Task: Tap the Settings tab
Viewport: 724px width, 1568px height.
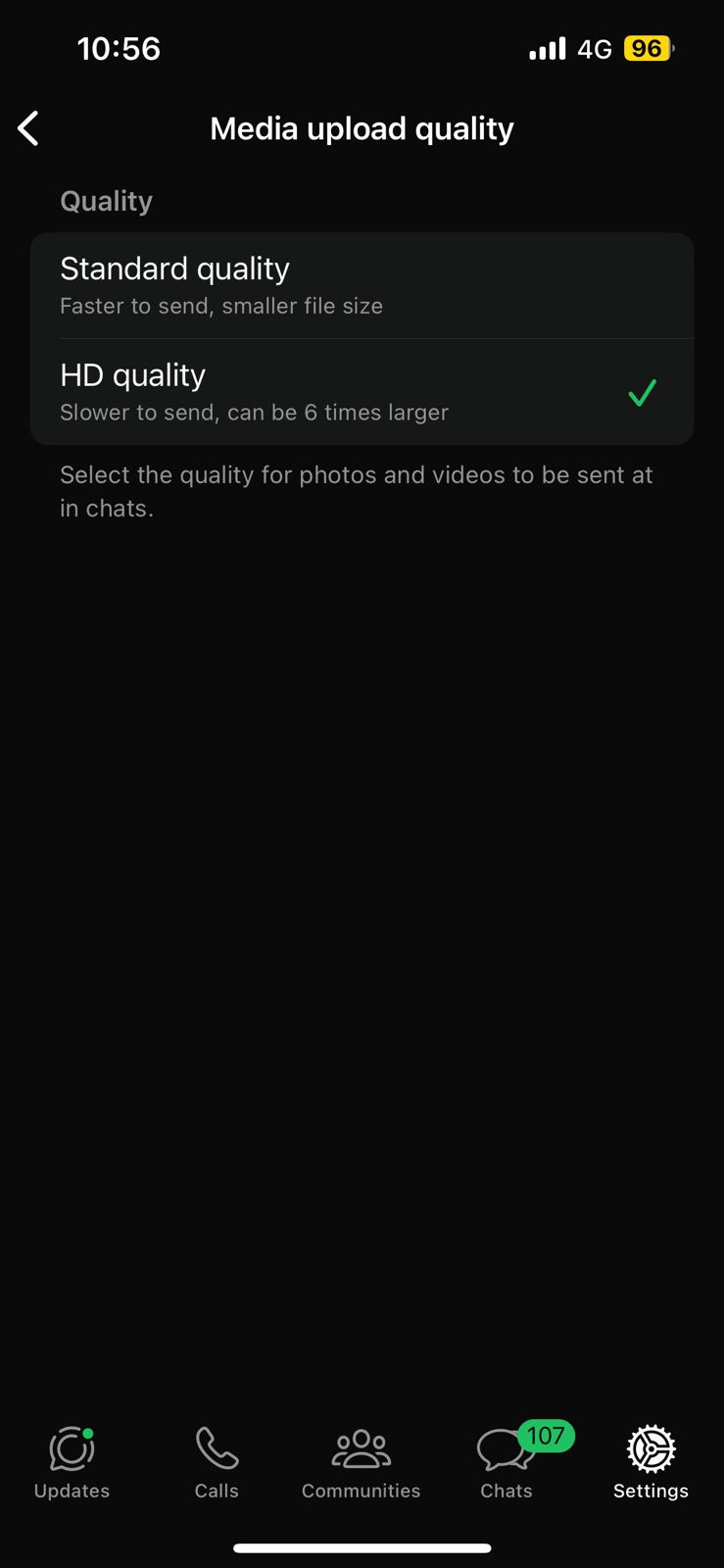Action: click(651, 1462)
